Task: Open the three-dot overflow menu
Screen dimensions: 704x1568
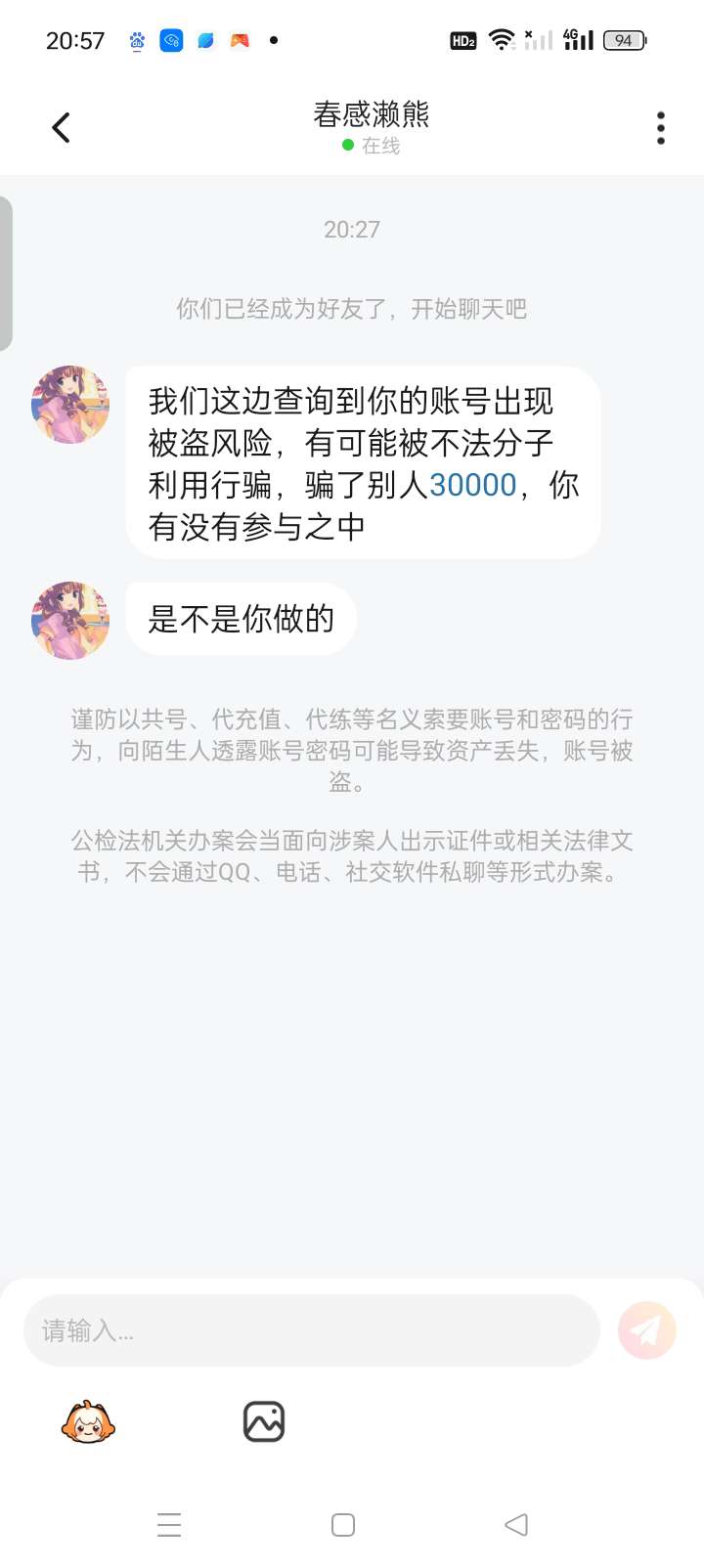Action: pos(661,128)
